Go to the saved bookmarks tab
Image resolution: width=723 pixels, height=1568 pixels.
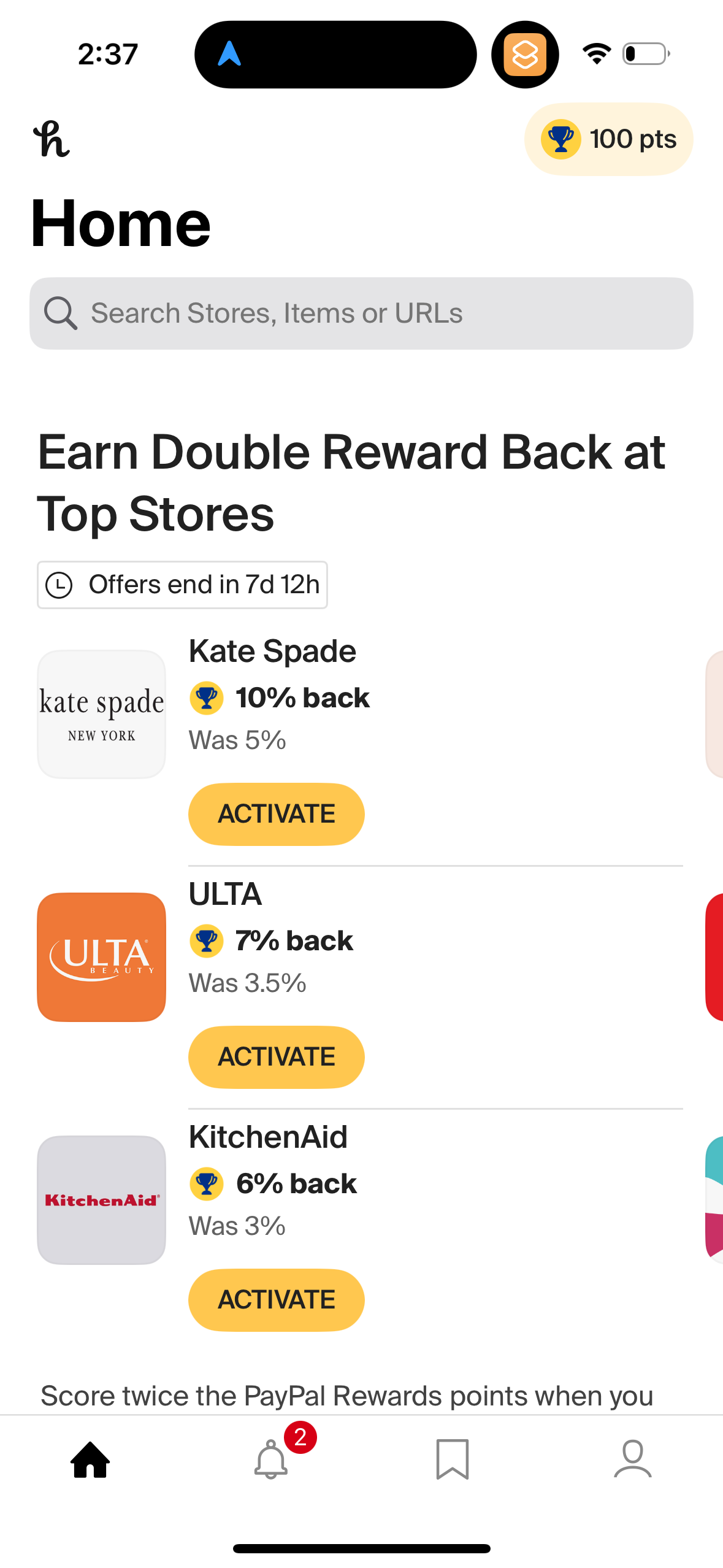click(x=452, y=1459)
